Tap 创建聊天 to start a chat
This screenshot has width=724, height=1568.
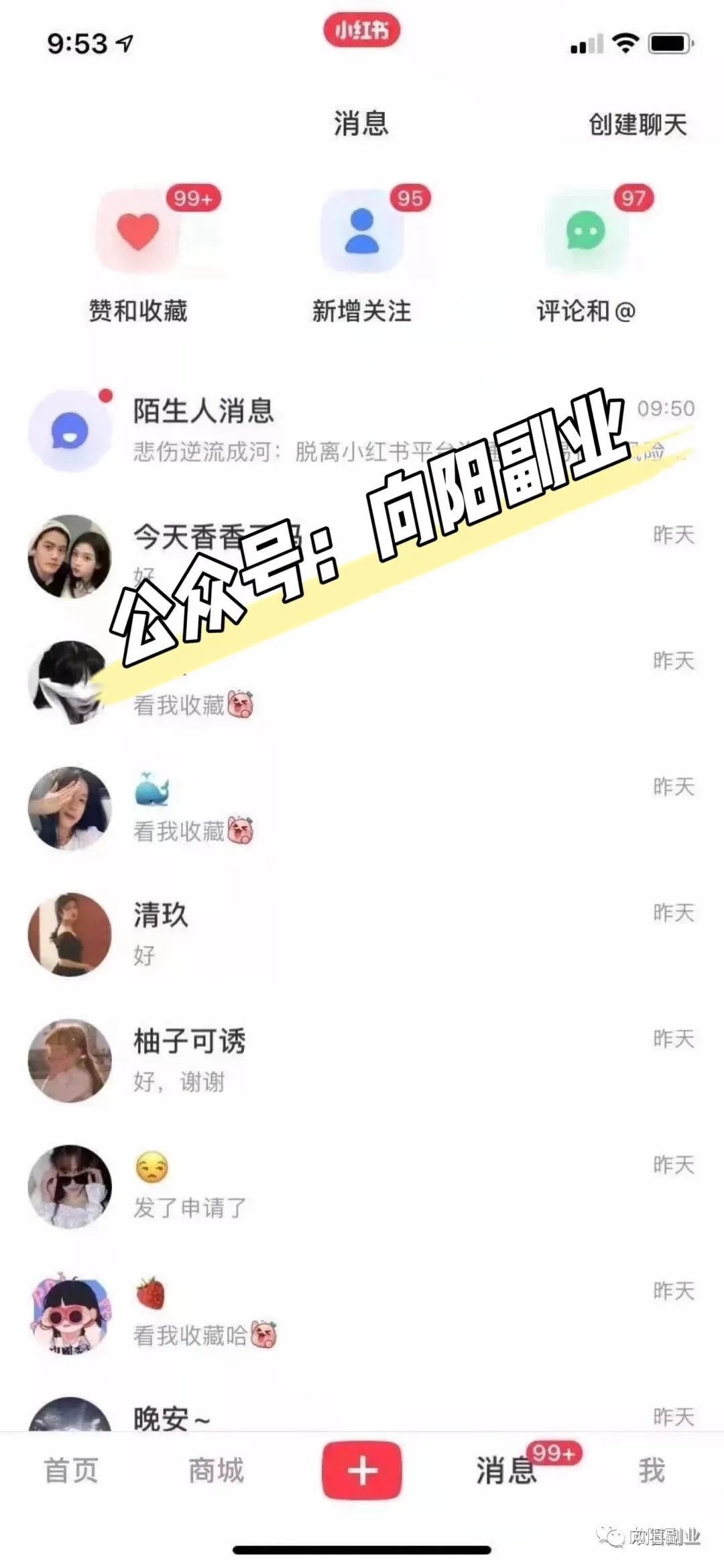pos(638,125)
